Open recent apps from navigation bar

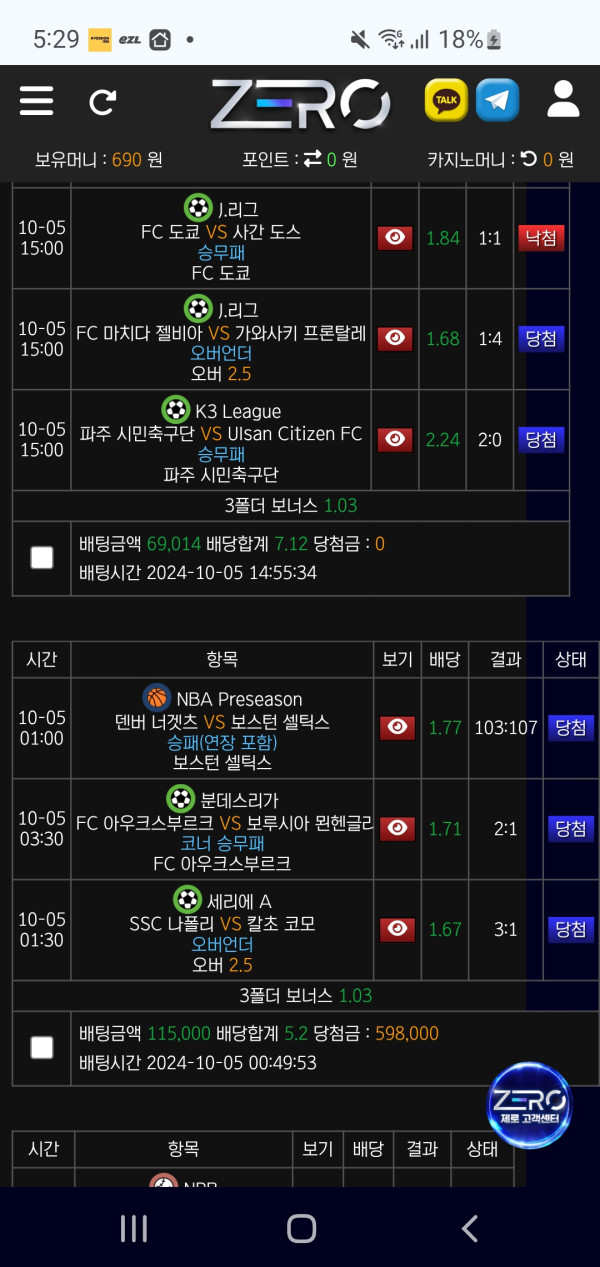click(x=134, y=1228)
